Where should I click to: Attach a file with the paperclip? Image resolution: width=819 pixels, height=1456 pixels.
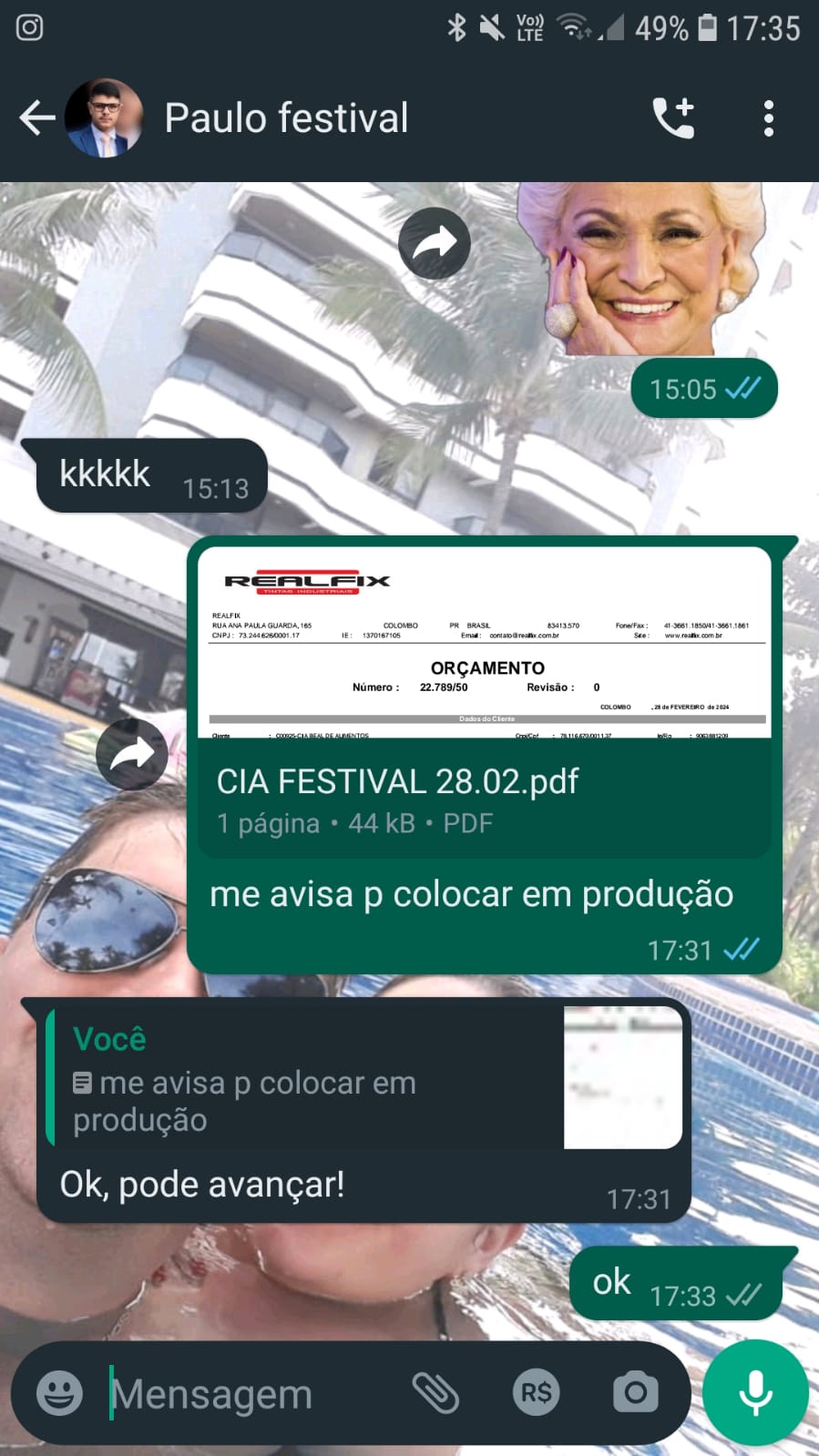coord(435,1392)
